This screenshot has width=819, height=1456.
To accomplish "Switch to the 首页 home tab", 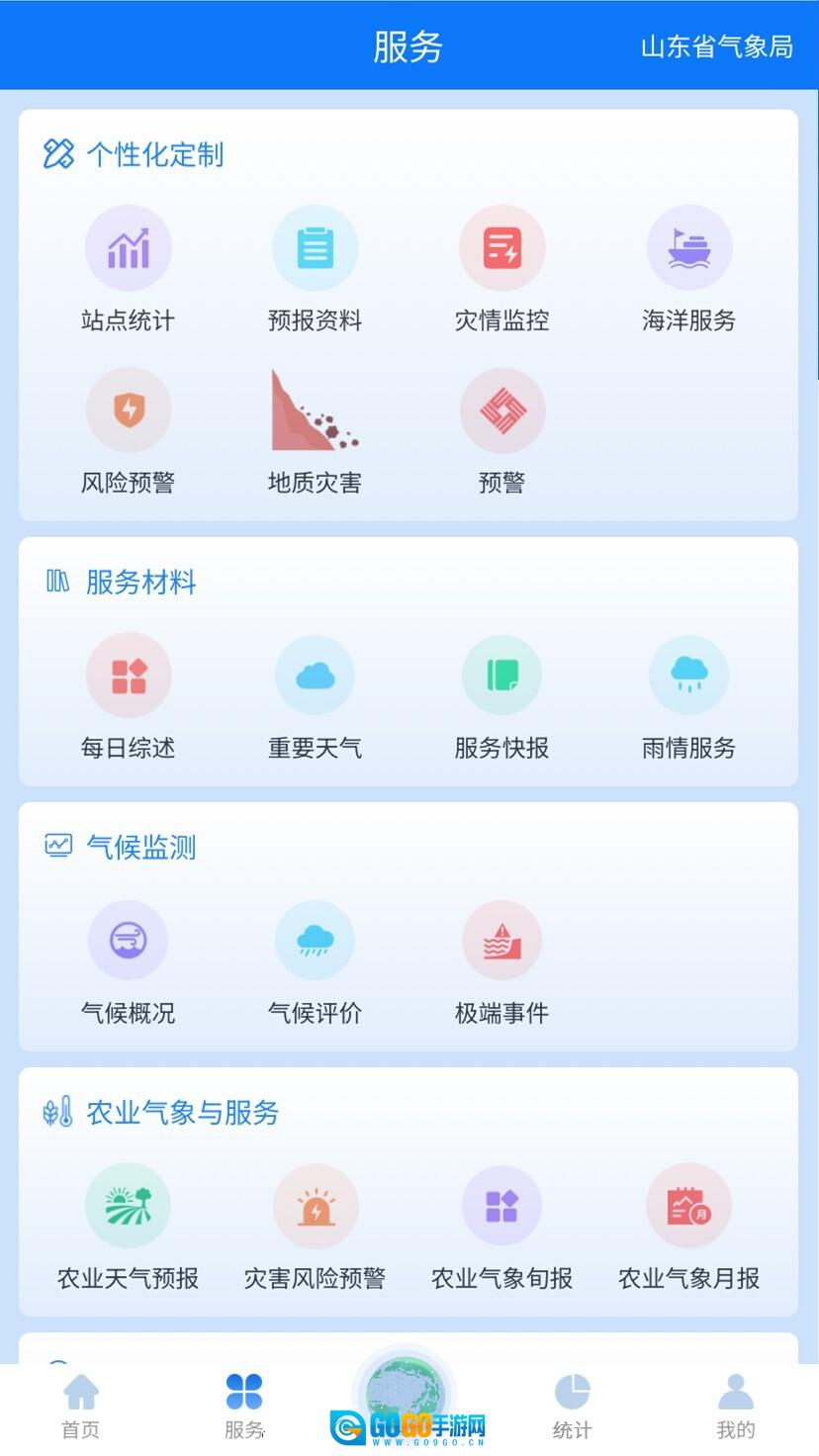I will [81, 1406].
